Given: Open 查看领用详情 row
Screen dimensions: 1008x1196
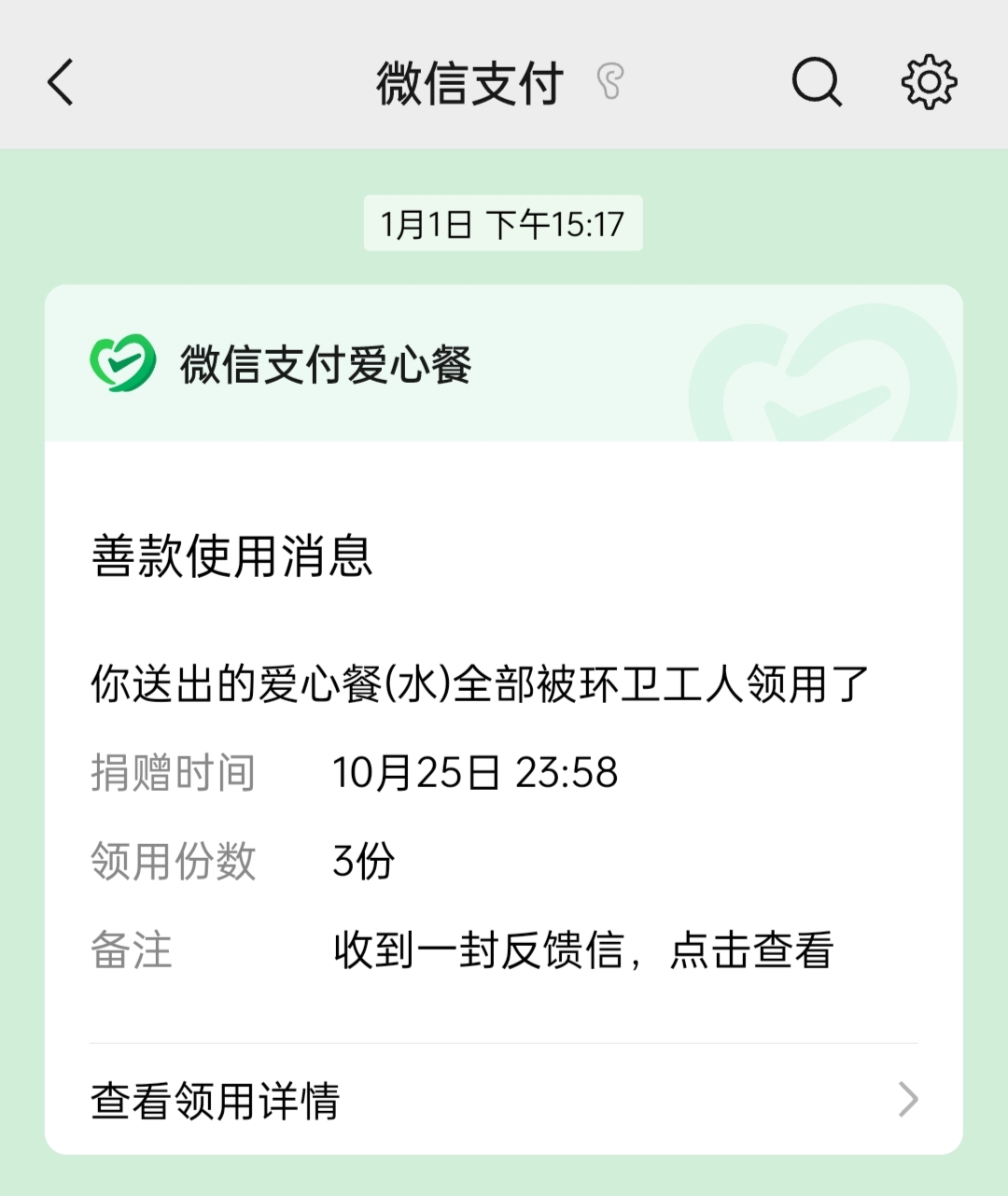Looking at the screenshot, I should pos(504,1100).
